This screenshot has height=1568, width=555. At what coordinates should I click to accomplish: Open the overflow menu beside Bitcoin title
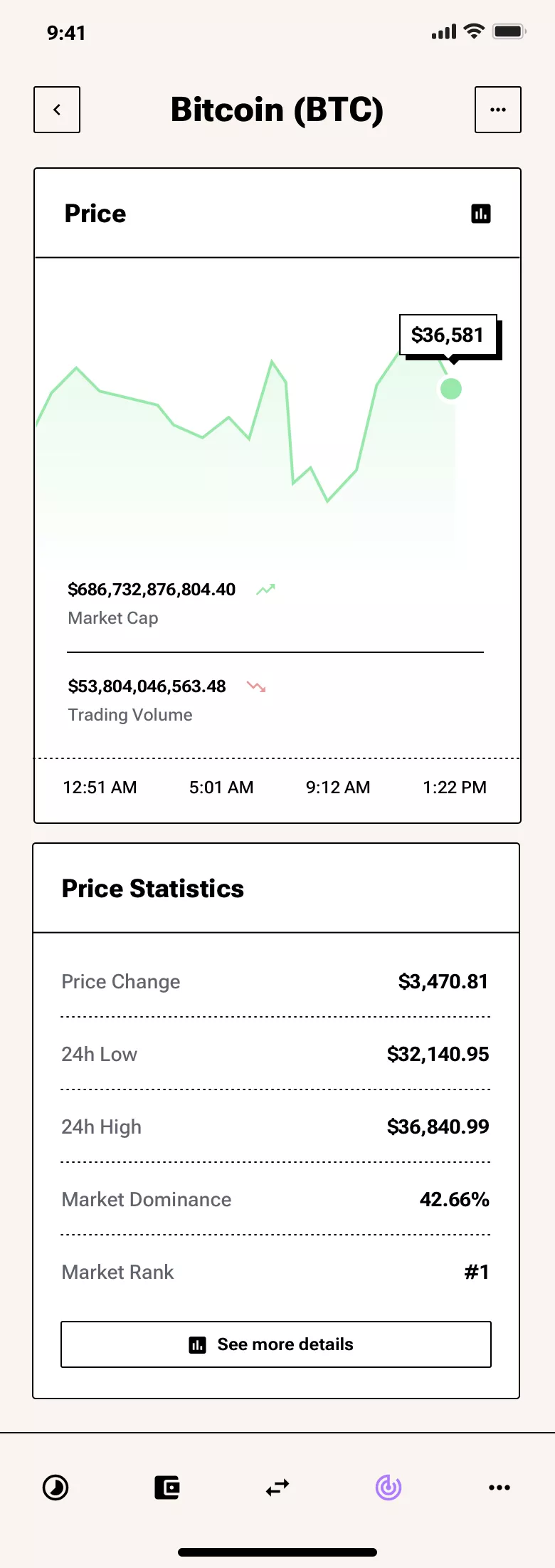(x=498, y=110)
